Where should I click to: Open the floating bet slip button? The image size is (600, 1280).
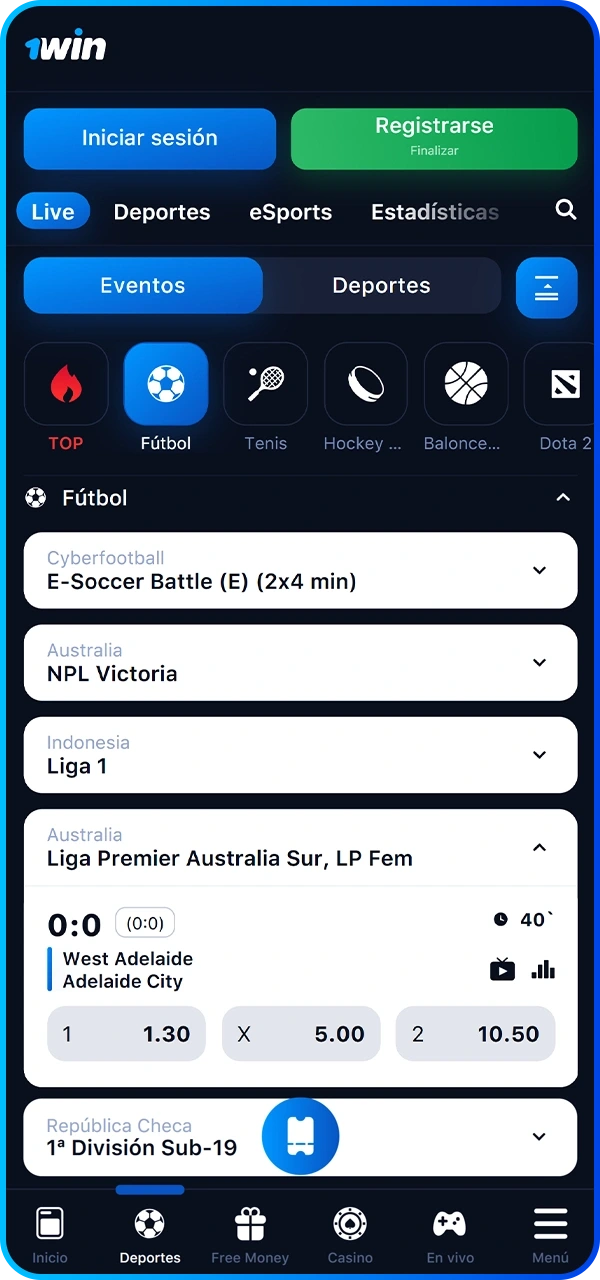[301, 1135]
